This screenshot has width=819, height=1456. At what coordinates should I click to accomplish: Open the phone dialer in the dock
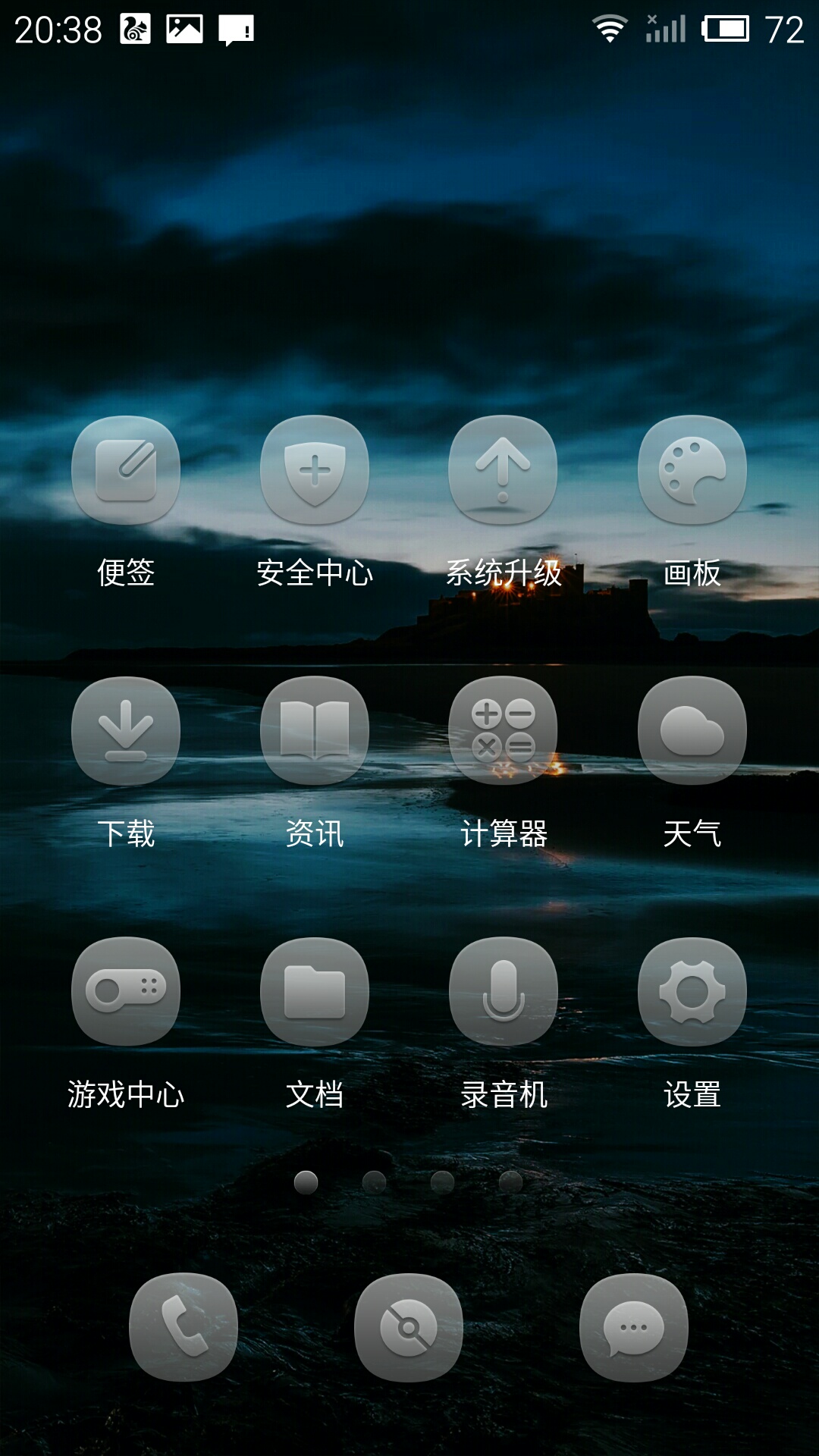[184, 1327]
